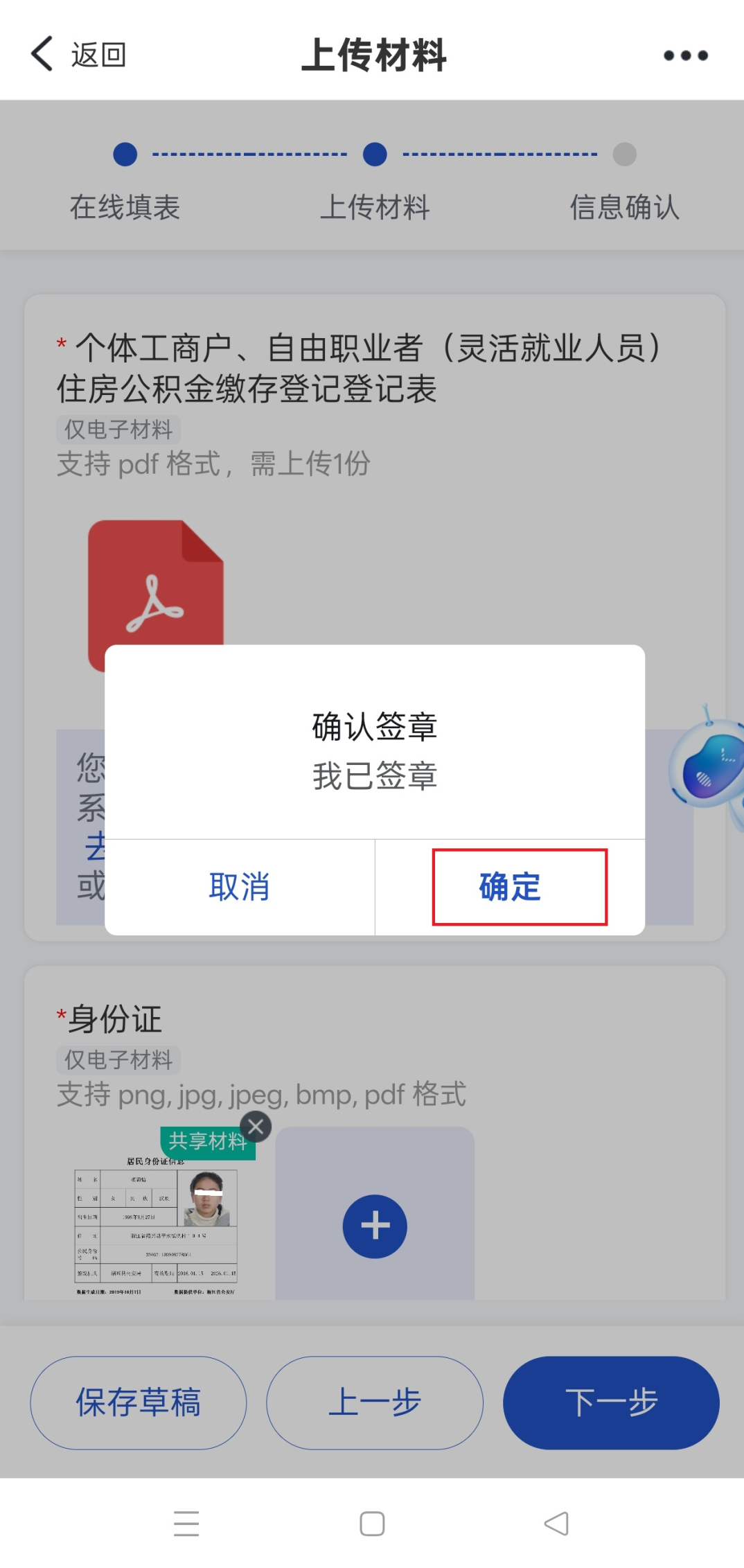Open system recent apps menu
This screenshot has width=744, height=1568.
click(186, 1524)
